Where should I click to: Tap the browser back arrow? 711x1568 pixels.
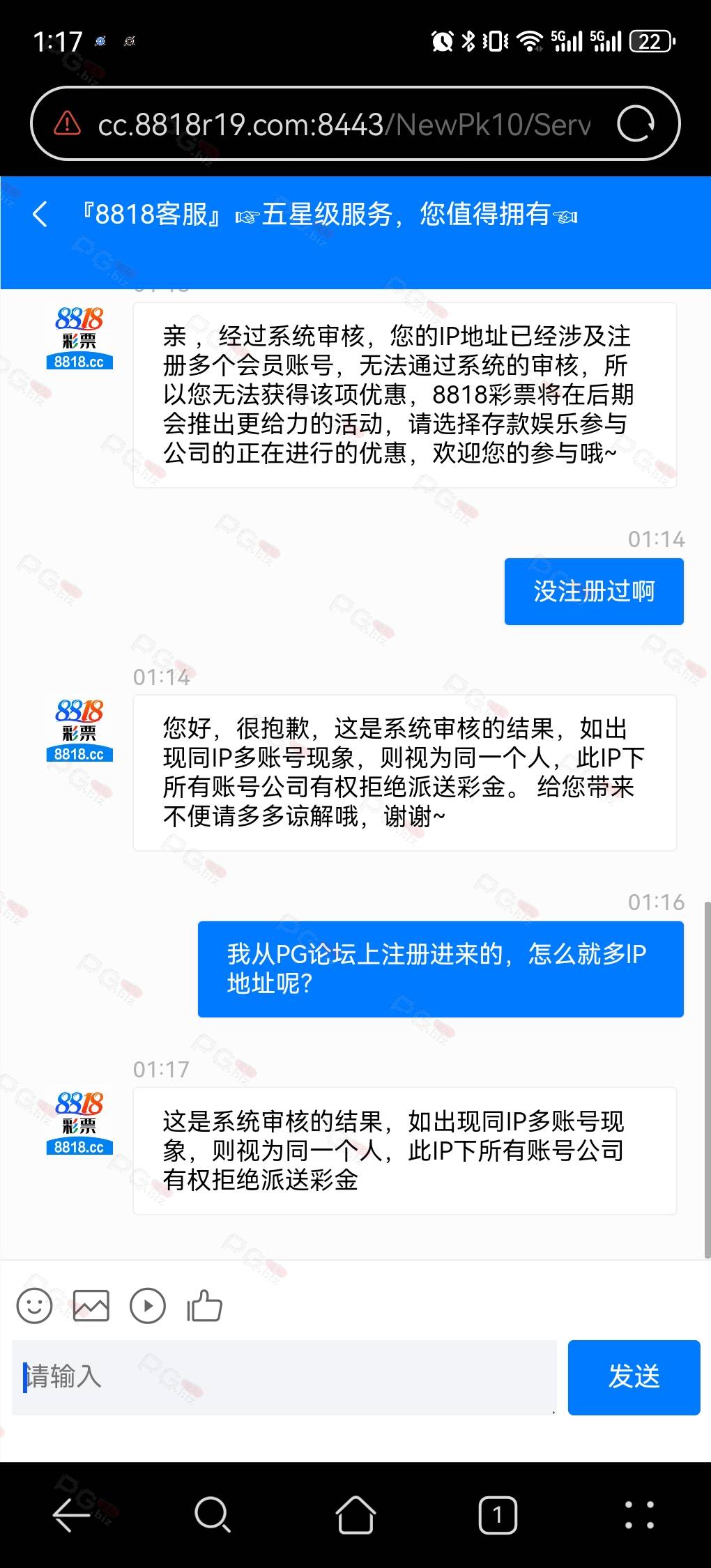(71, 1514)
